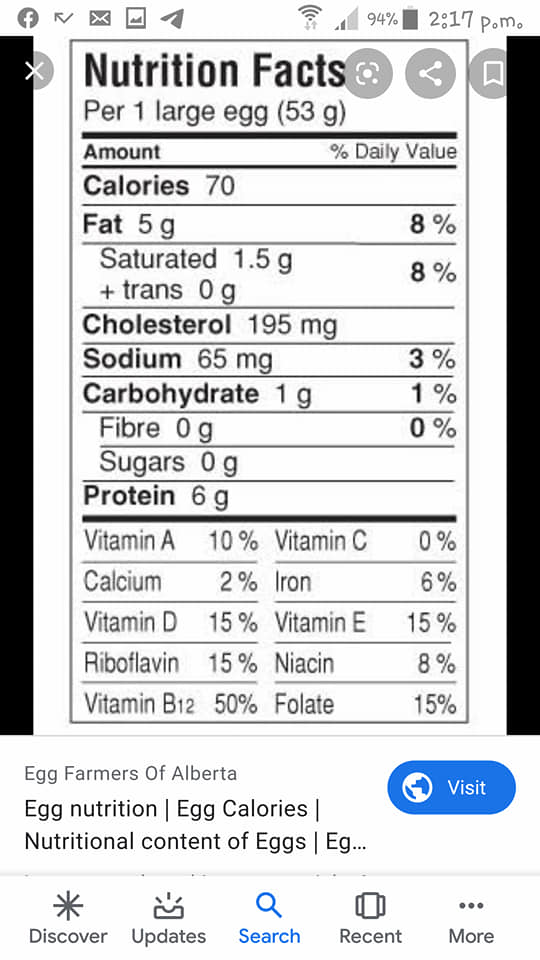The width and height of the screenshot is (540, 960).
Task: Open the Egg nutrition page title link
Action: pos(195,825)
